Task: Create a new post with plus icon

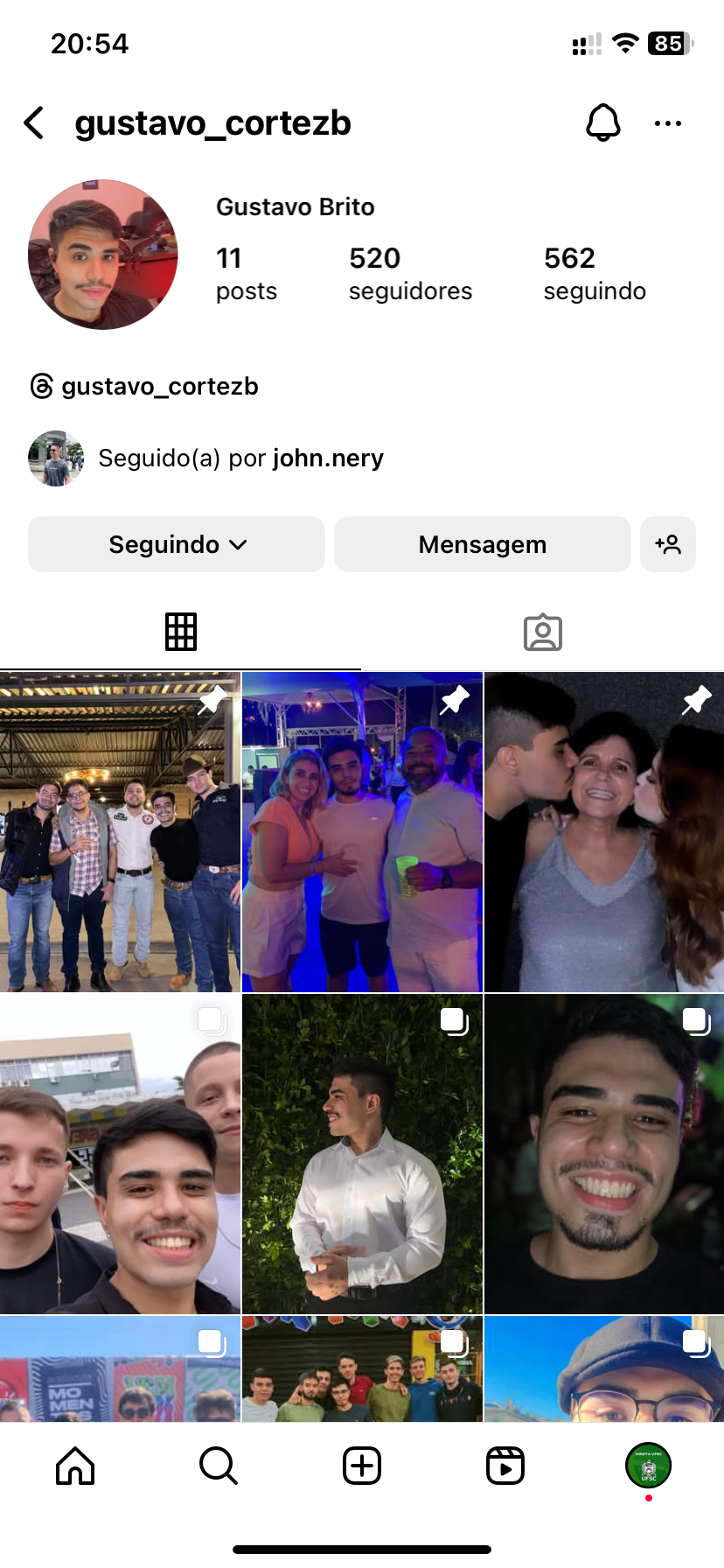Action: [362, 1466]
